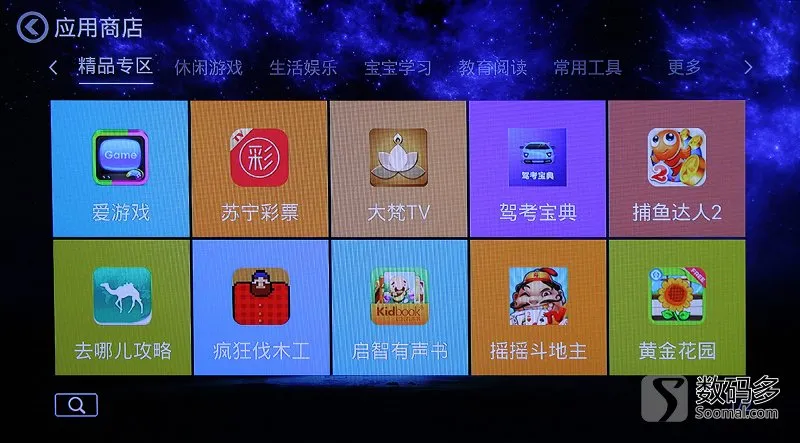Screen dimensions: 800x443
Task: Choose the 驾考宝典 app tile
Action: point(537,167)
